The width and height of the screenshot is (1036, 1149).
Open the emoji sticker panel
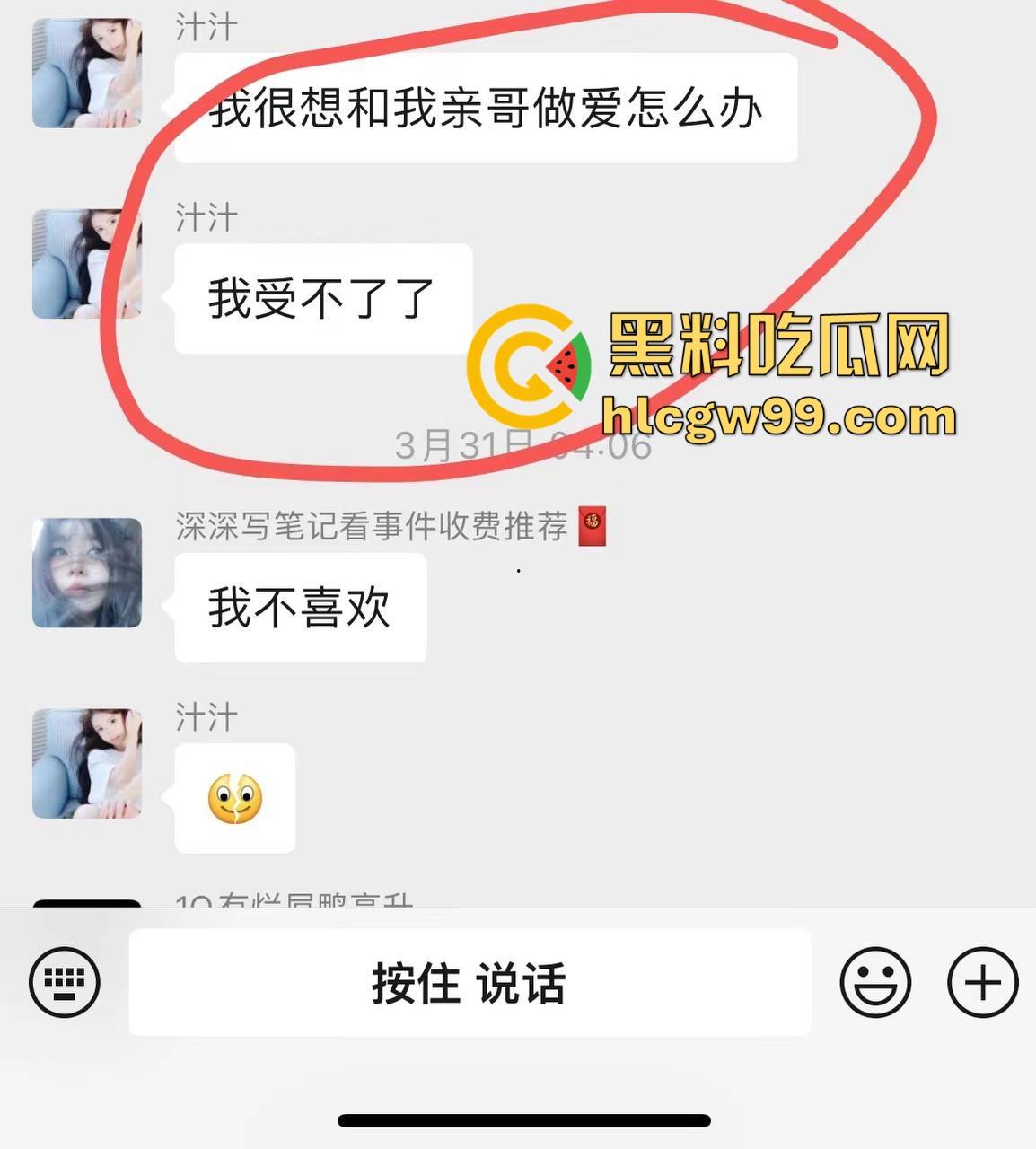click(x=875, y=982)
